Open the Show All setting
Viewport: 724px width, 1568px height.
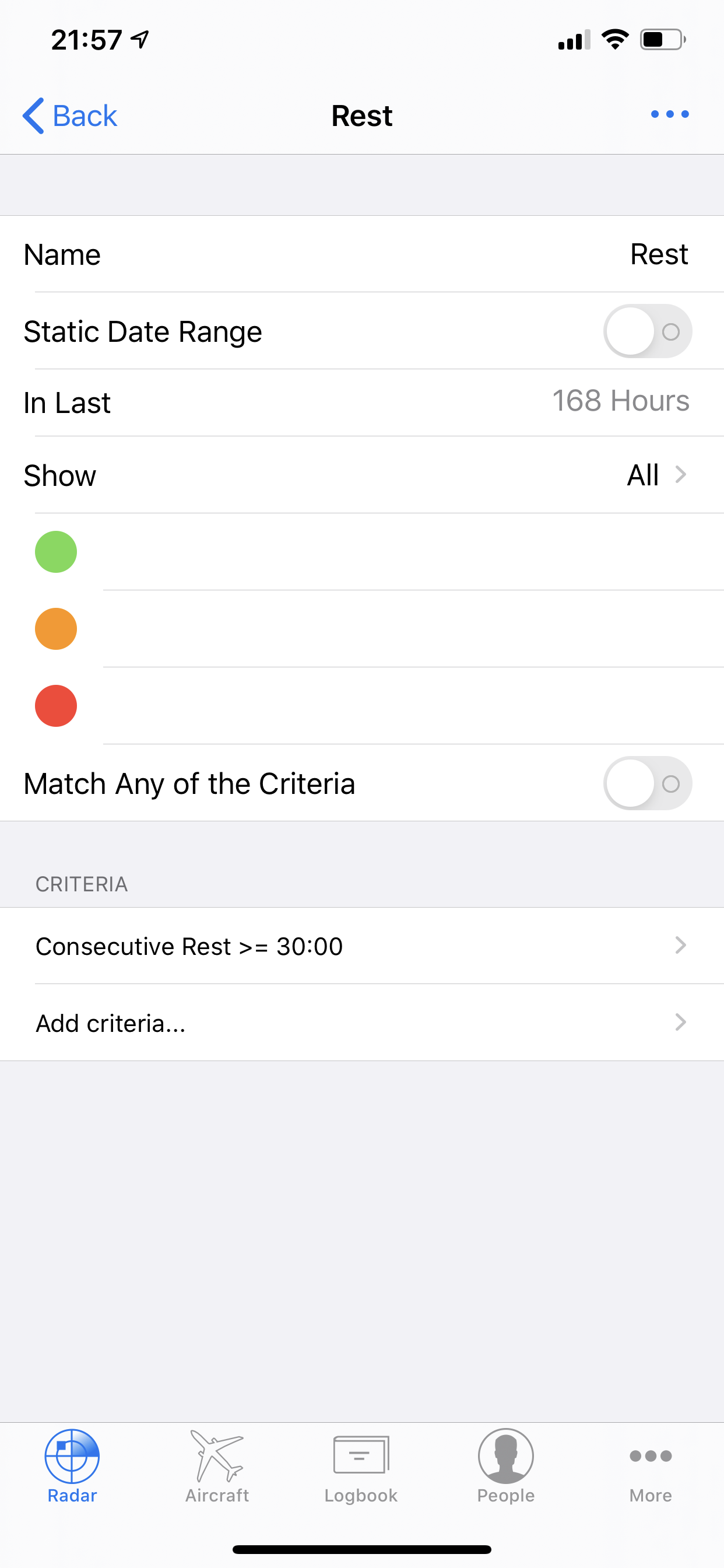point(362,475)
